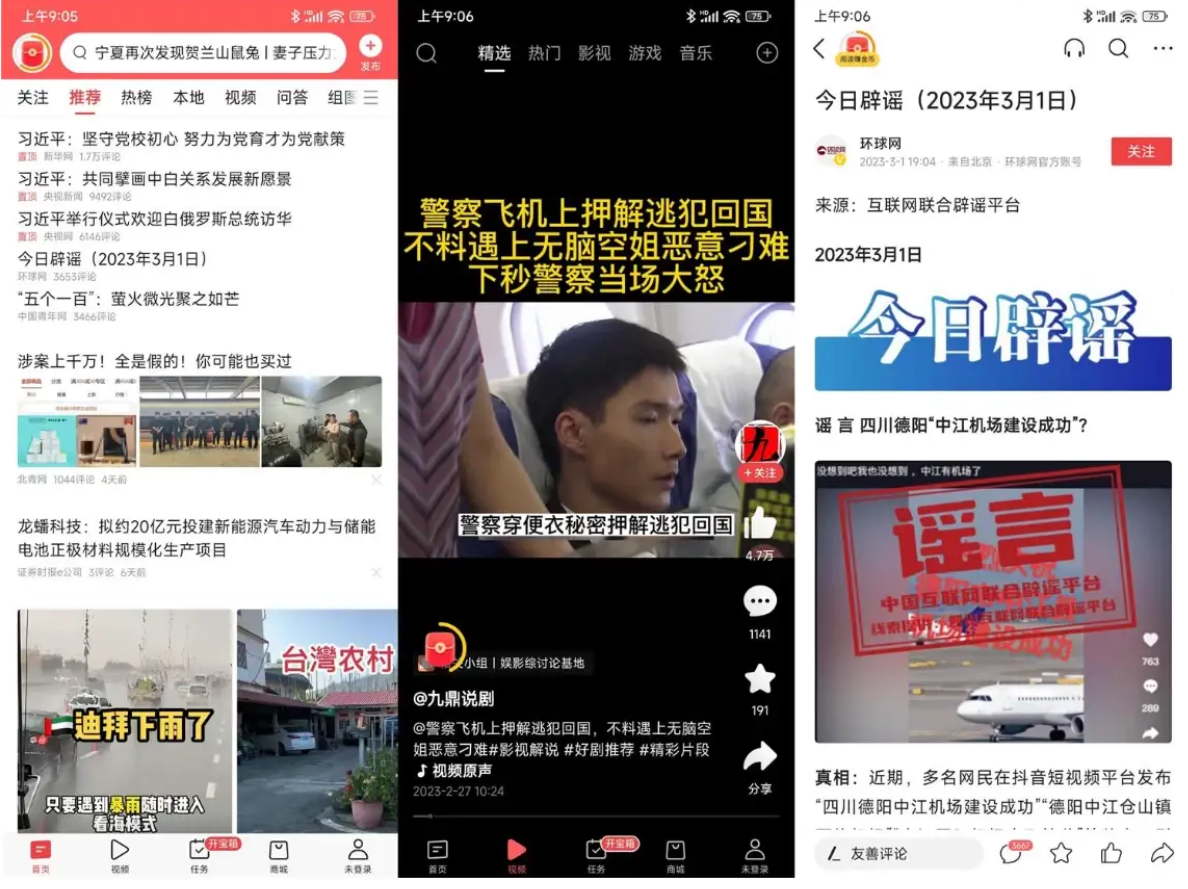Viewport: 1188px width, 889px height.
Task: Follow 环球网 with the red 关注 button
Action: [x=1141, y=151]
